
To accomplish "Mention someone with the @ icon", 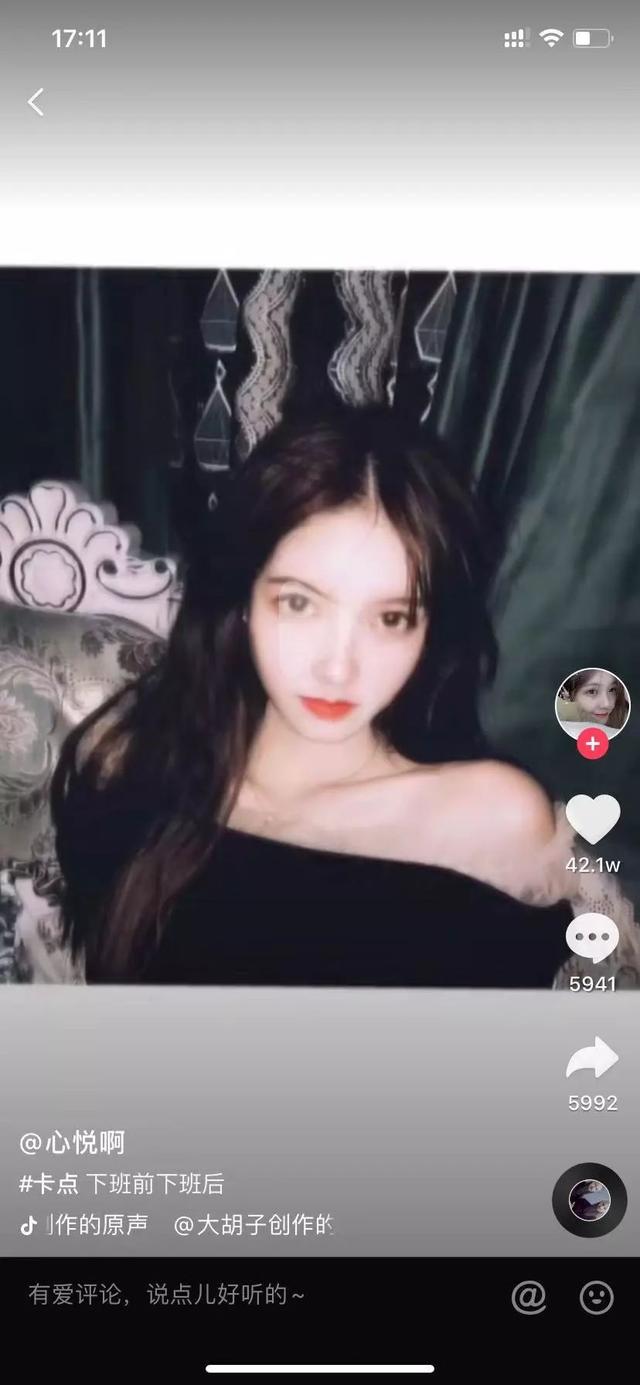I will click(529, 1297).
